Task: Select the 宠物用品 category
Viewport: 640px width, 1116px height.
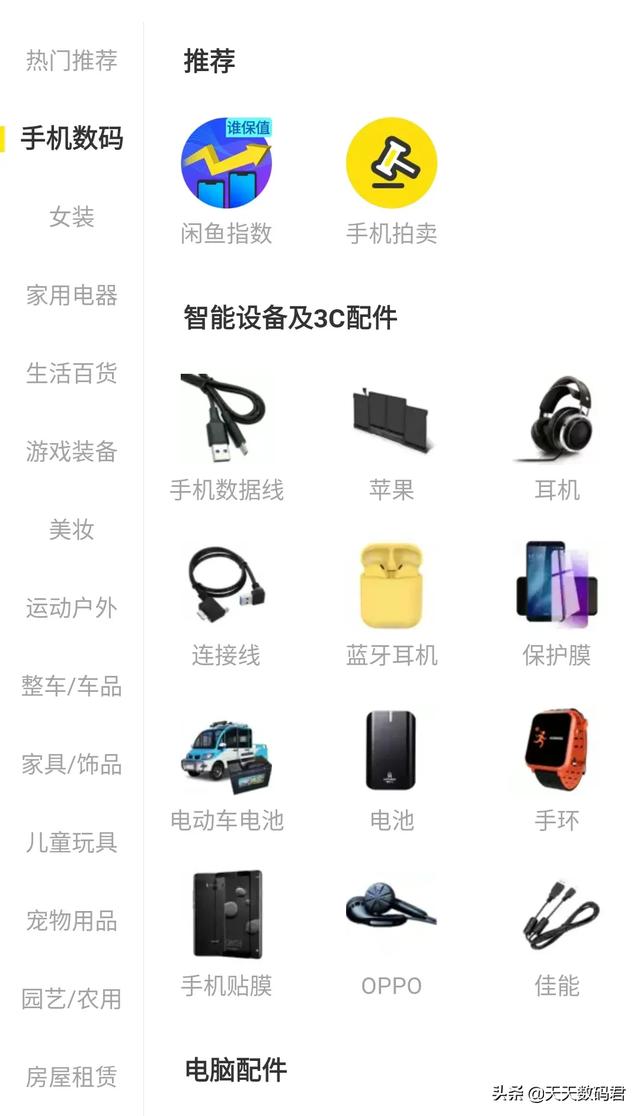Action: tap(72, 920)
